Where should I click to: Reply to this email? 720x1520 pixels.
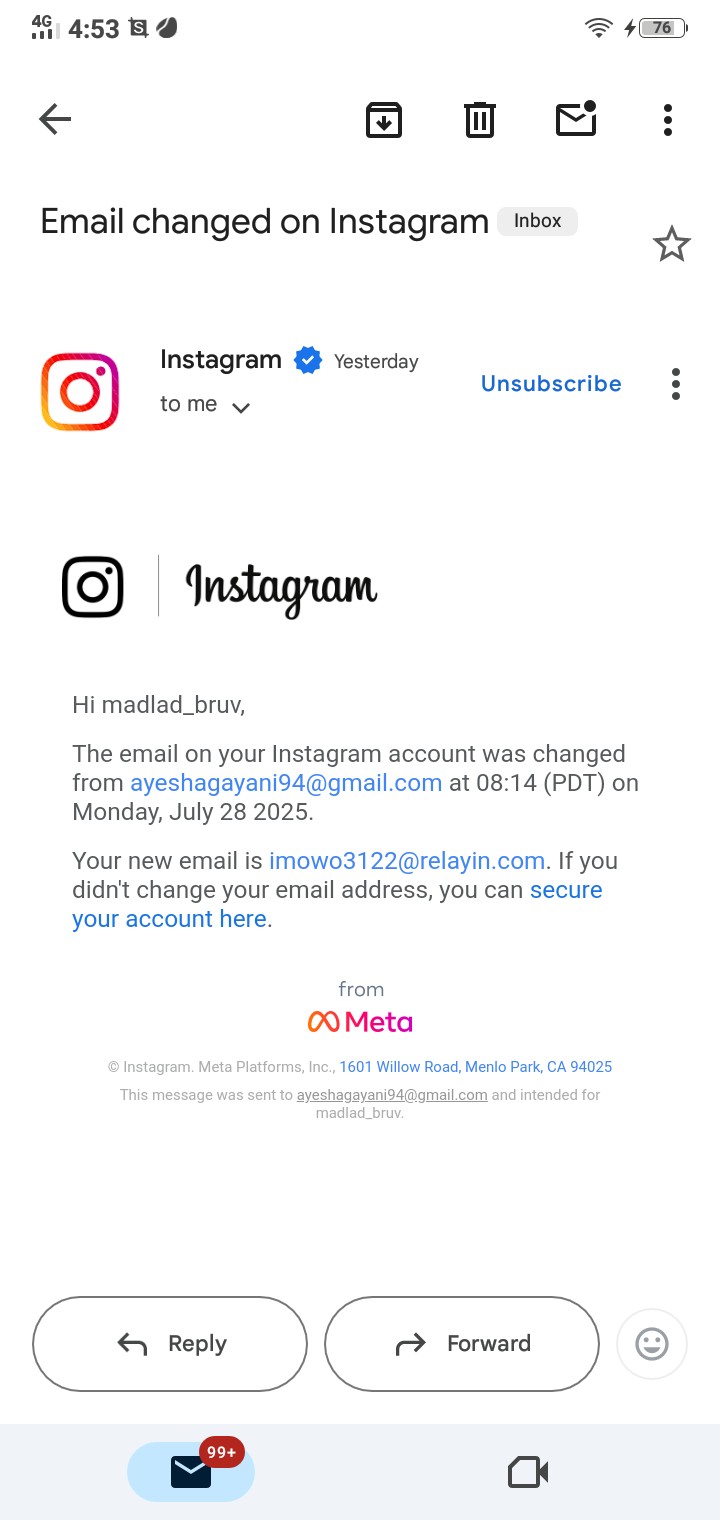click(170, 1343)
